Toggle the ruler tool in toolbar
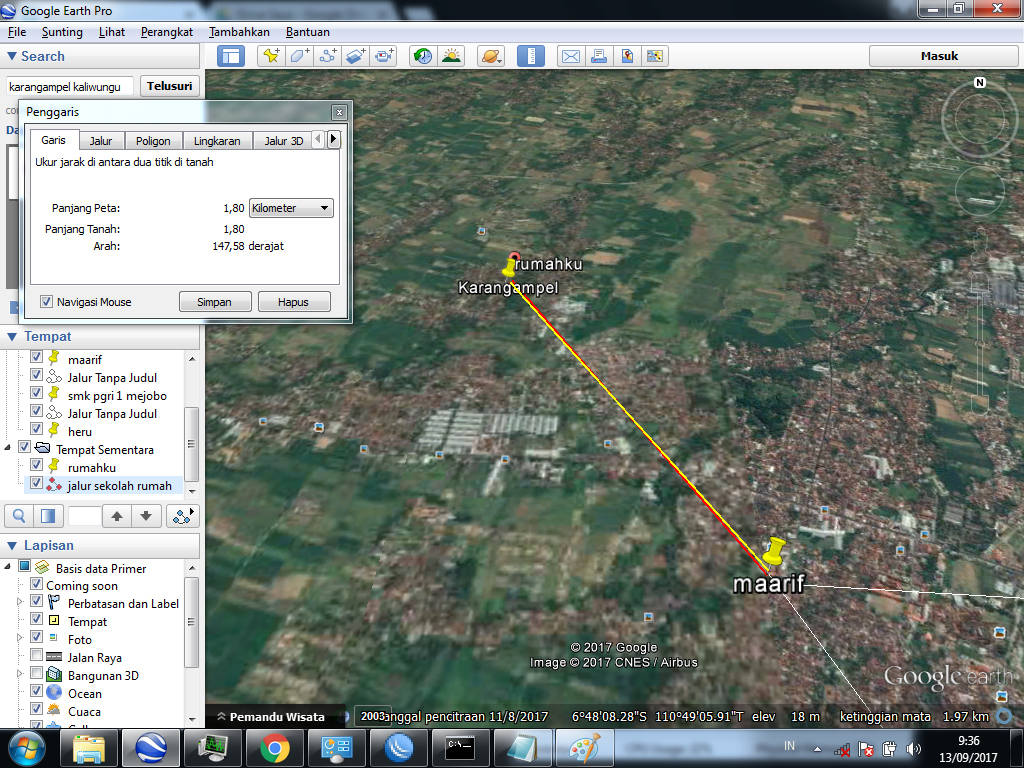1024x768 pixels. point(531,56)
